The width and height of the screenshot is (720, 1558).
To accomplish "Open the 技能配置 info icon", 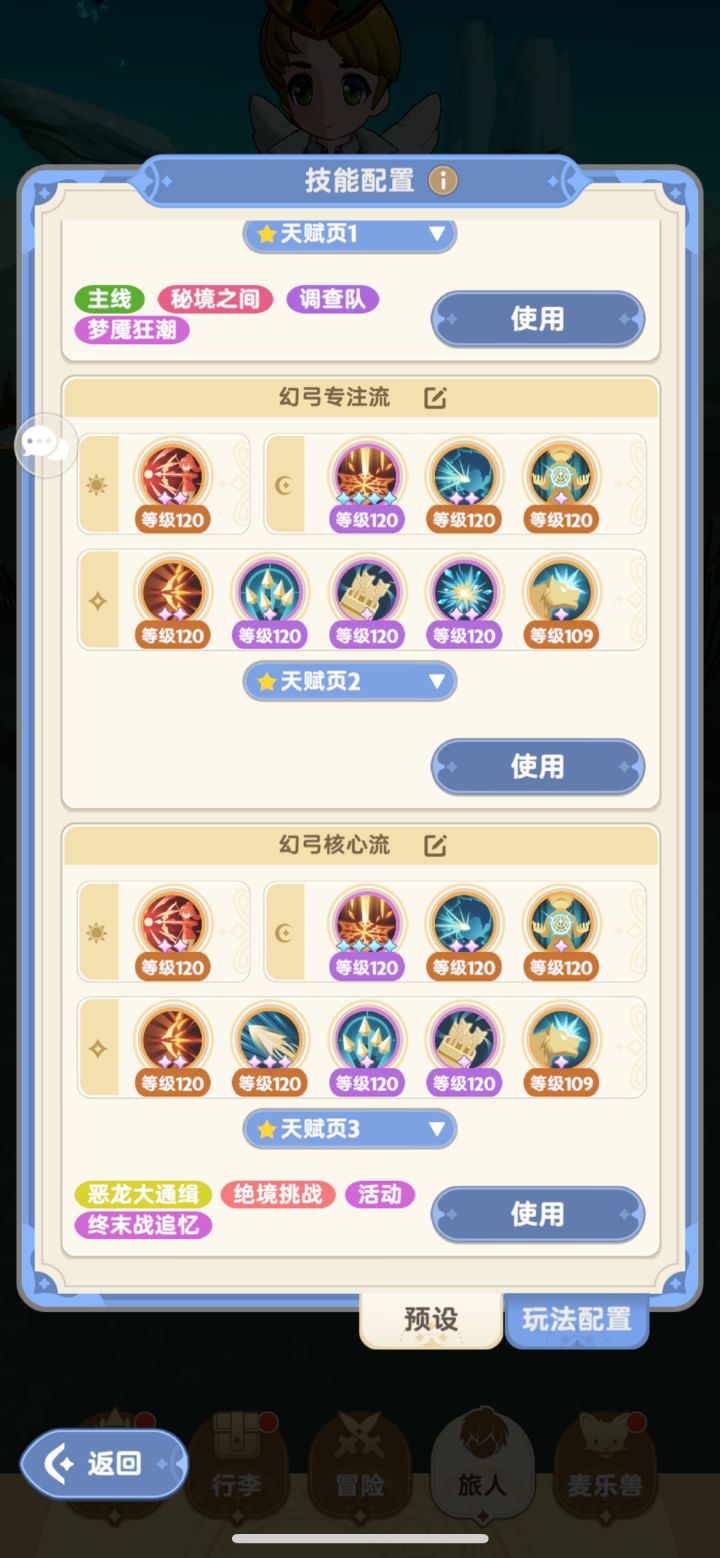I will 442,180.
